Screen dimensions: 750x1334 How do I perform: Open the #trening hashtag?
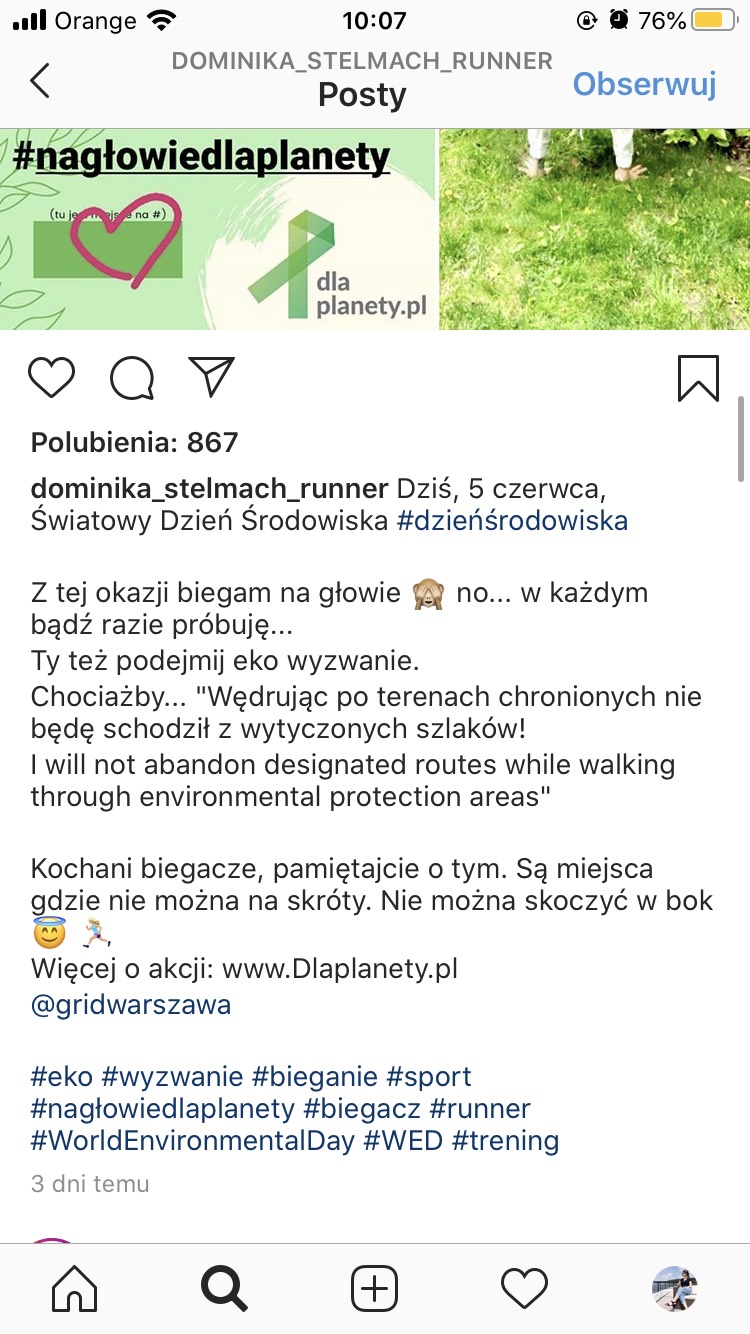click(x=505, y=1141)
